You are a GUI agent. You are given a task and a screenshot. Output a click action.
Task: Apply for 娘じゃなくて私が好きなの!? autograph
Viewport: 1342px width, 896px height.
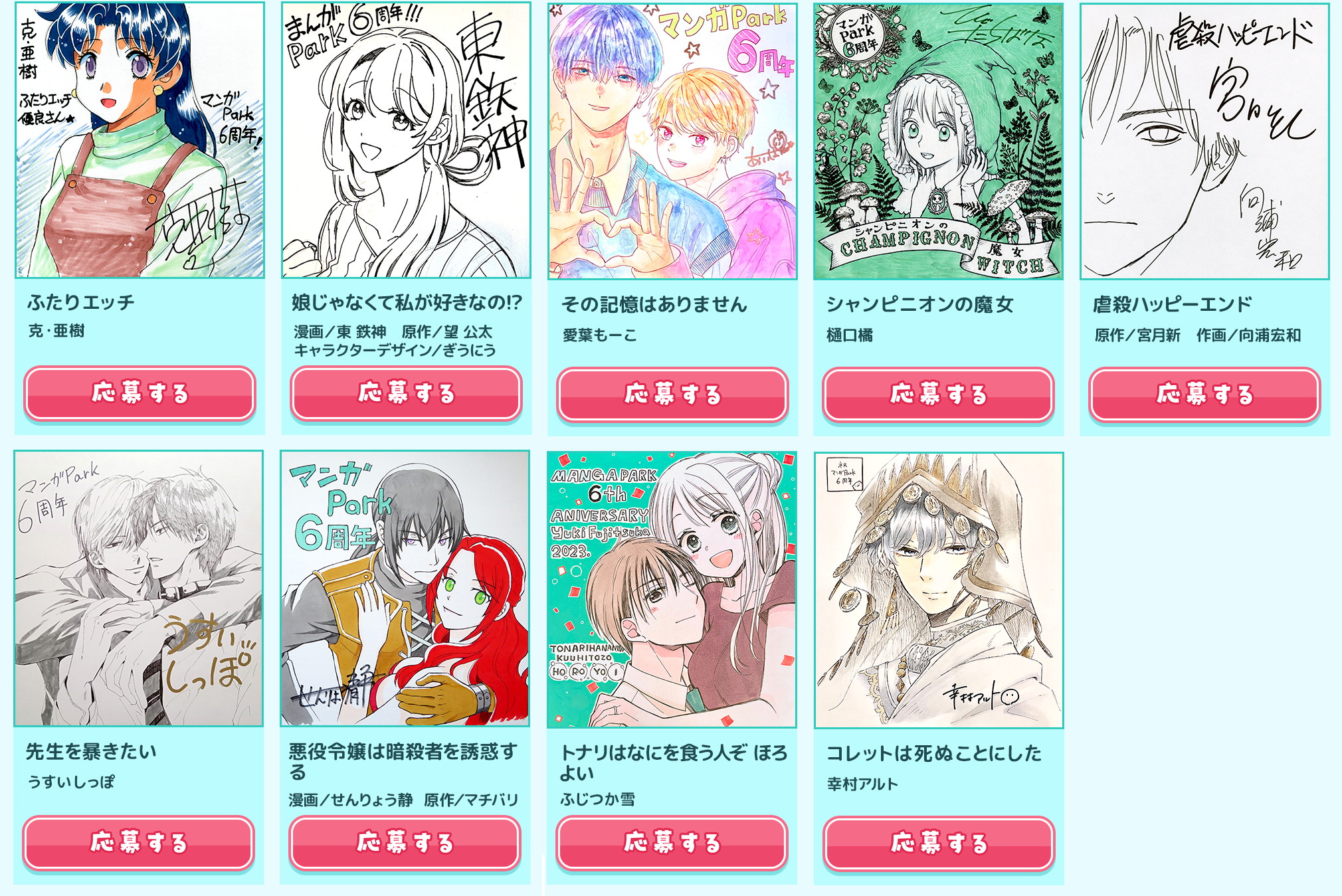(x=406, y=393)
